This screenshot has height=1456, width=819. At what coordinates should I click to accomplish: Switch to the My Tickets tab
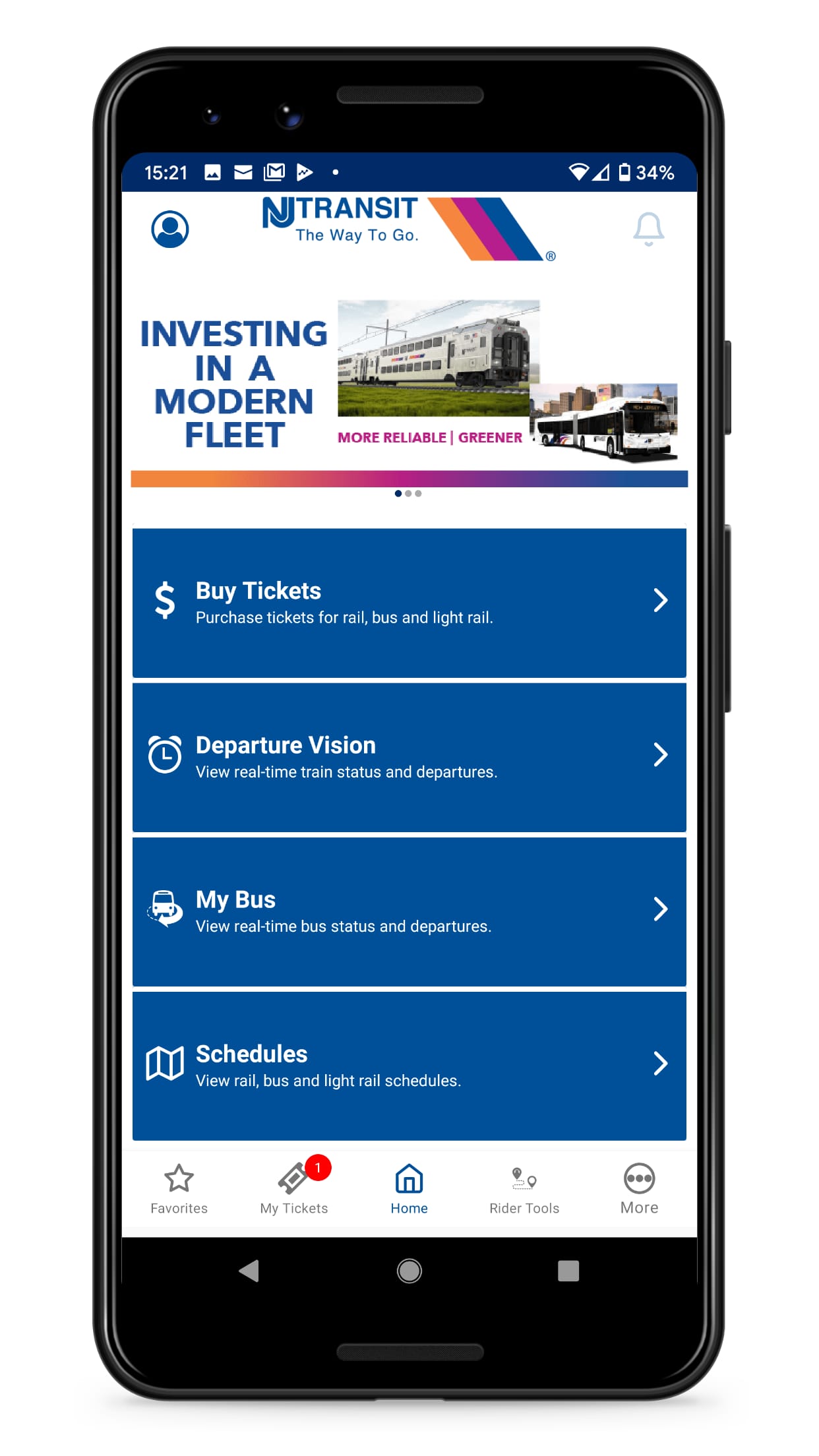pyautogui.click(x=294, y=1190)
